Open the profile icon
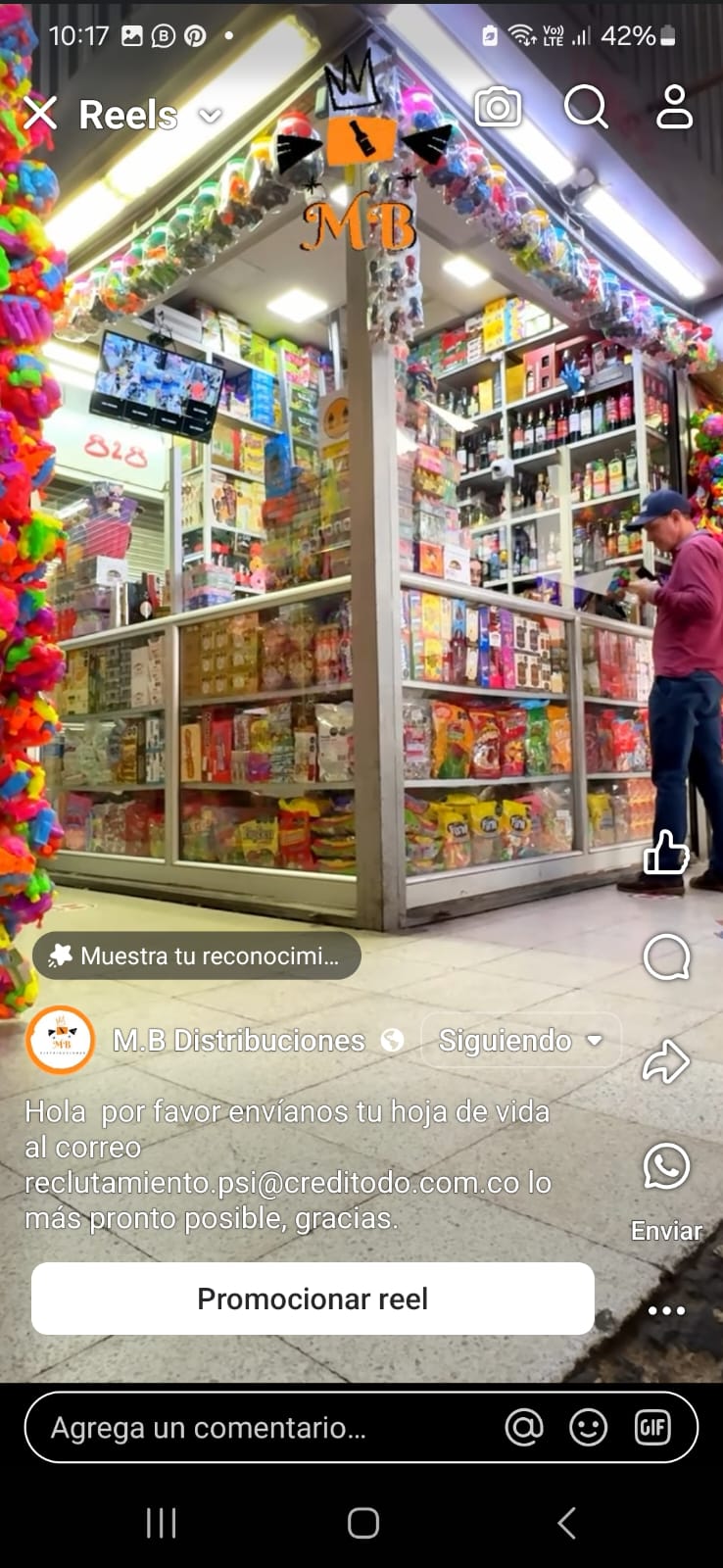Screen dimensions: 723x1568 [x=674, y=107]
